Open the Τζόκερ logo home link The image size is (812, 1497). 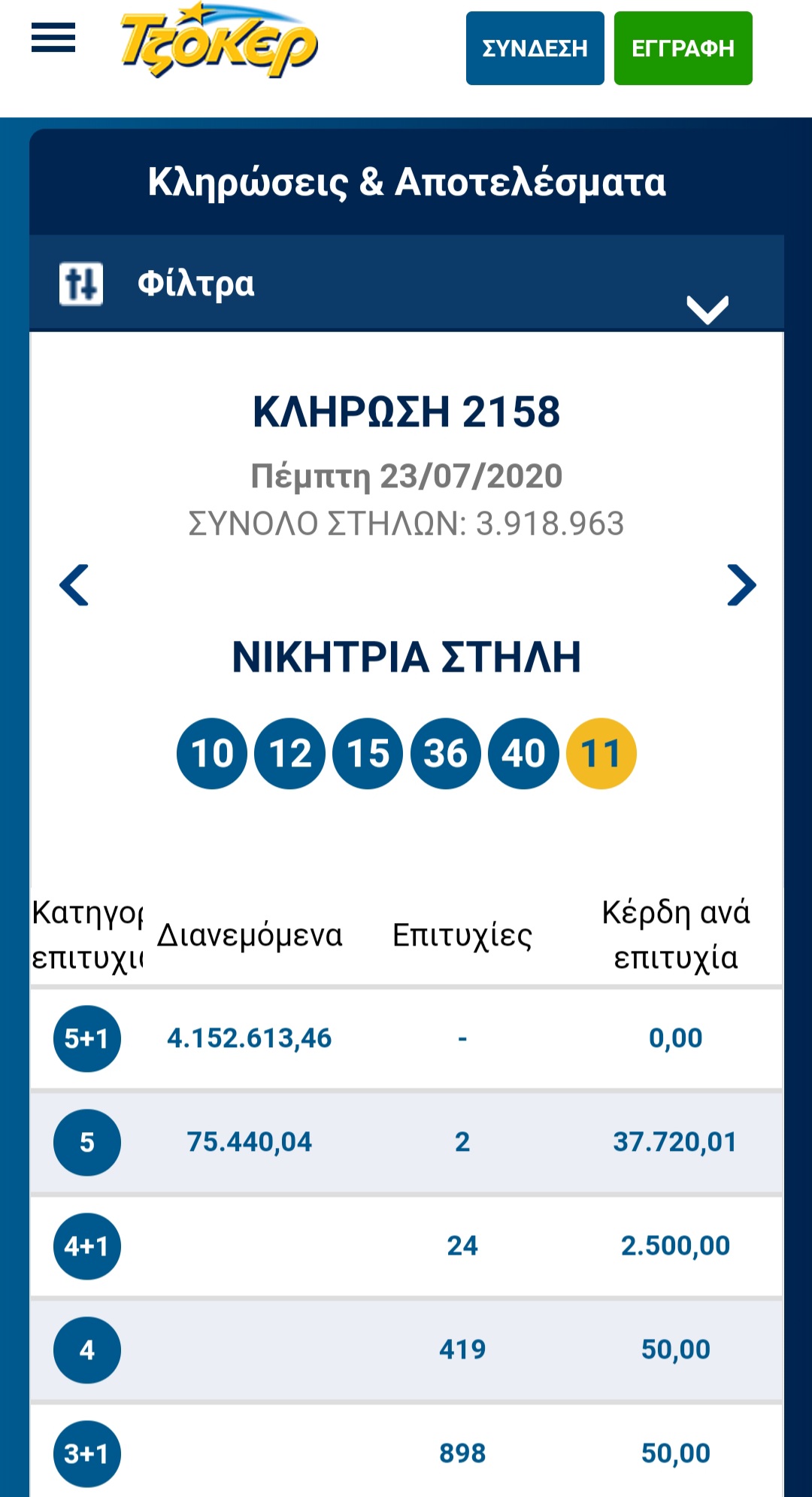(x=219, y=40)
